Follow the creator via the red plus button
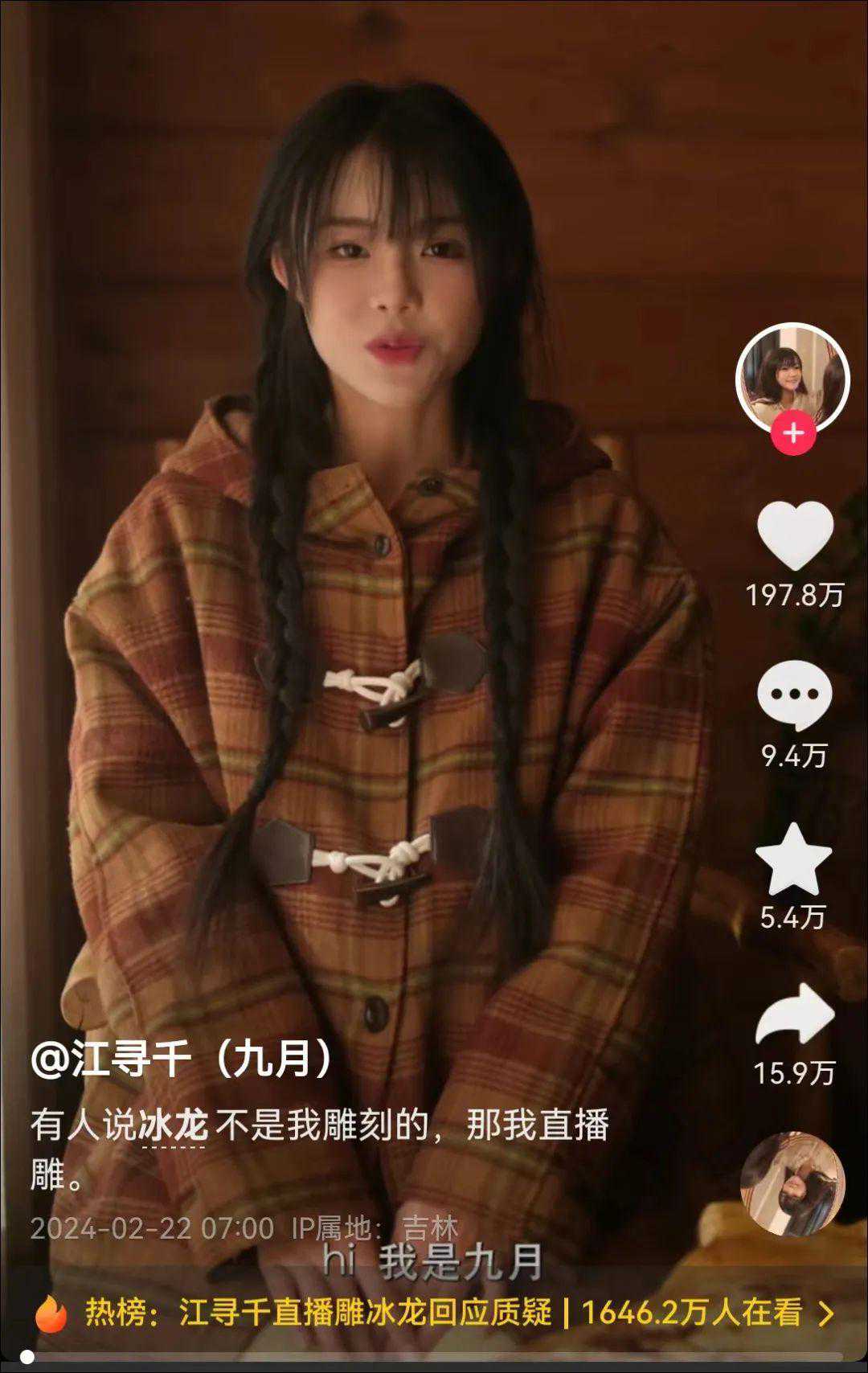 [x=793, y=432]
